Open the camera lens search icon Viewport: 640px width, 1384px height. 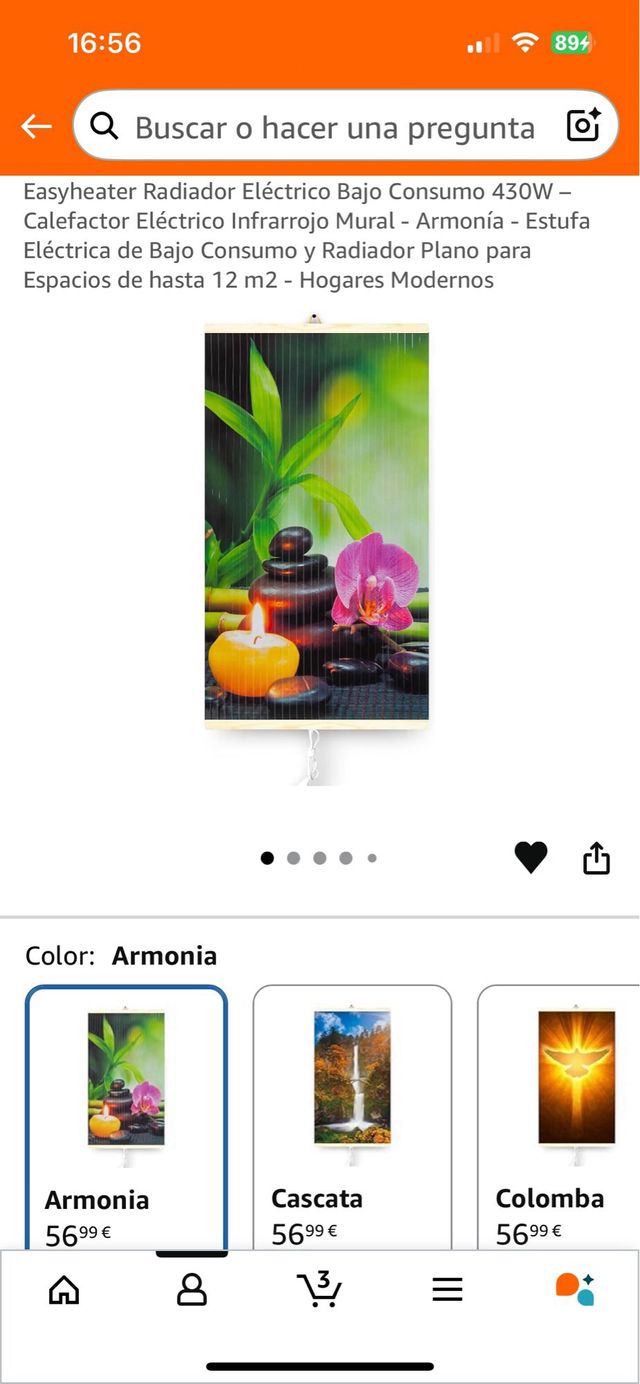(x=583, y=126)
